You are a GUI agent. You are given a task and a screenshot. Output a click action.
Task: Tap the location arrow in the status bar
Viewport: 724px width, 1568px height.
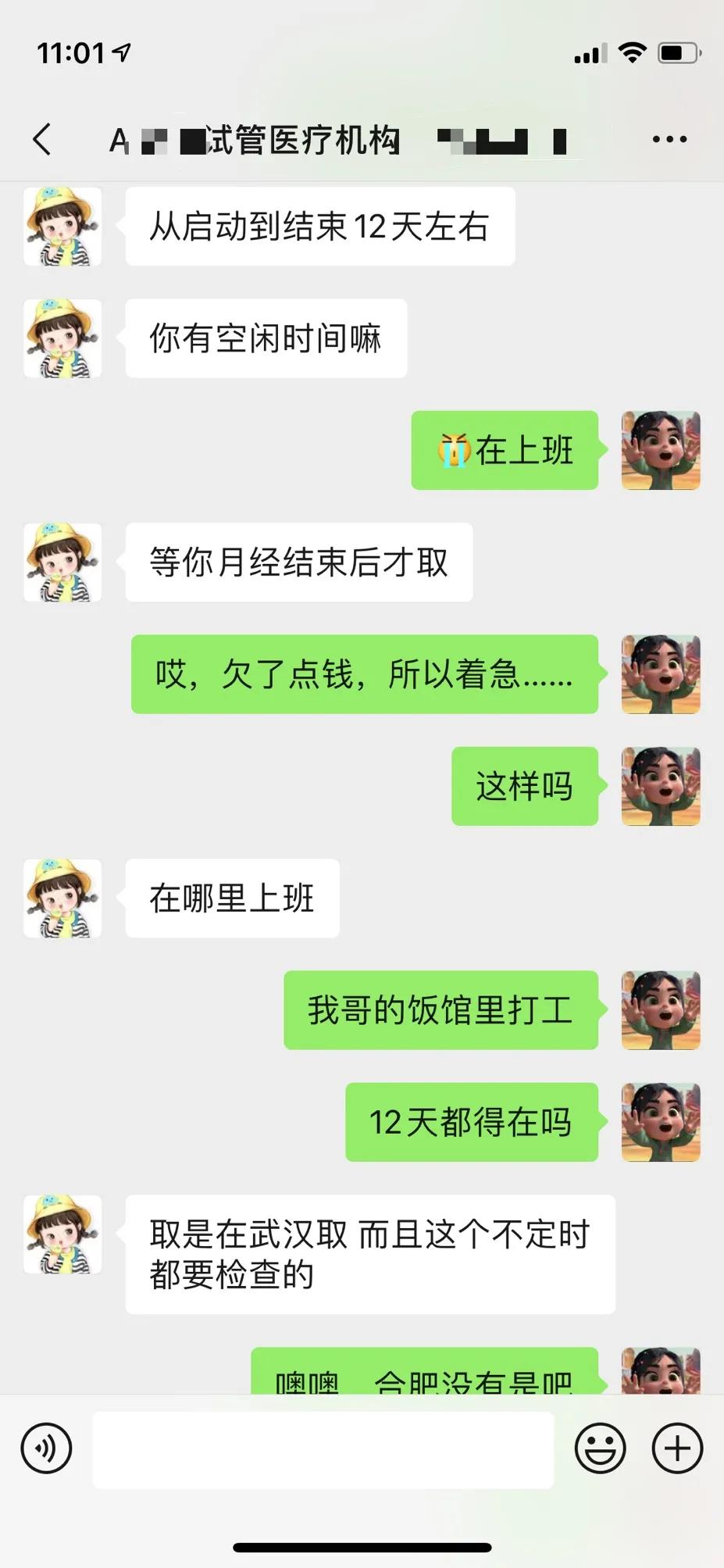coord(119,52)
